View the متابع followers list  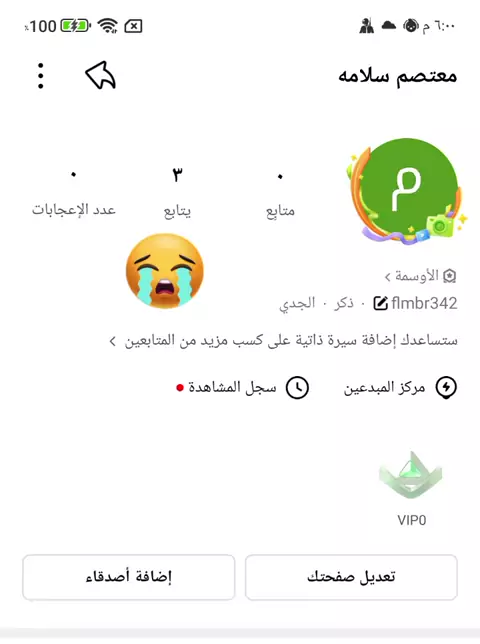280,193
